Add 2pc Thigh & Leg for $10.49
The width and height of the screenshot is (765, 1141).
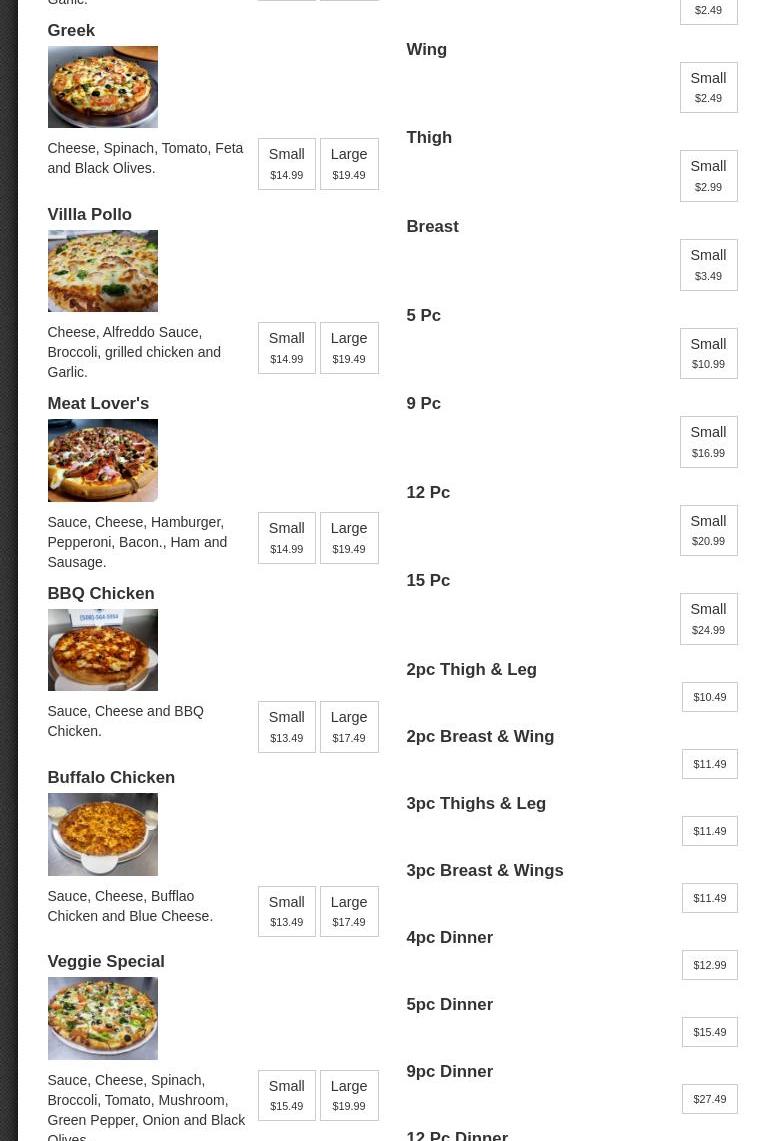click(709, 697)
